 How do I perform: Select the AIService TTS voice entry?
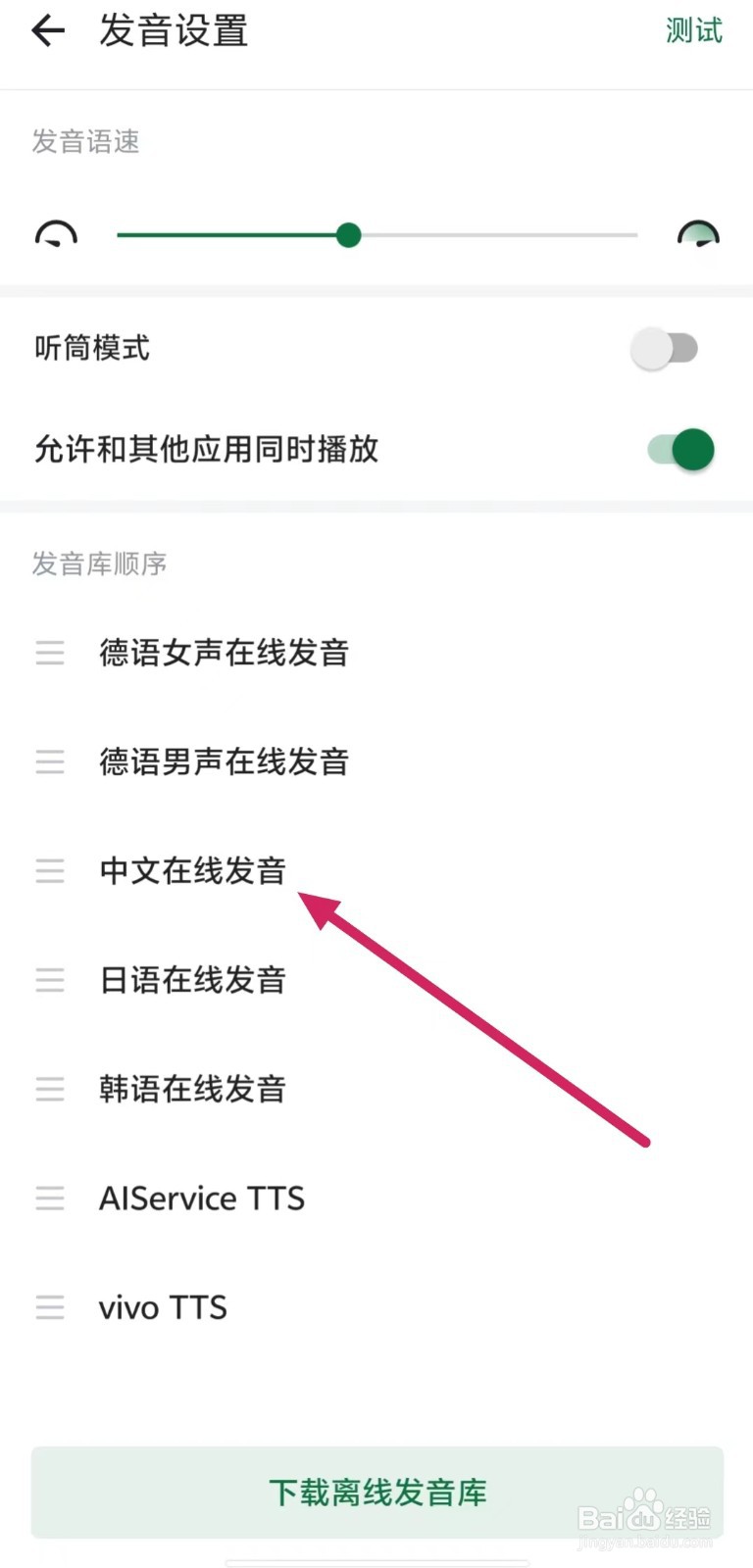[x=202, y=1198]
